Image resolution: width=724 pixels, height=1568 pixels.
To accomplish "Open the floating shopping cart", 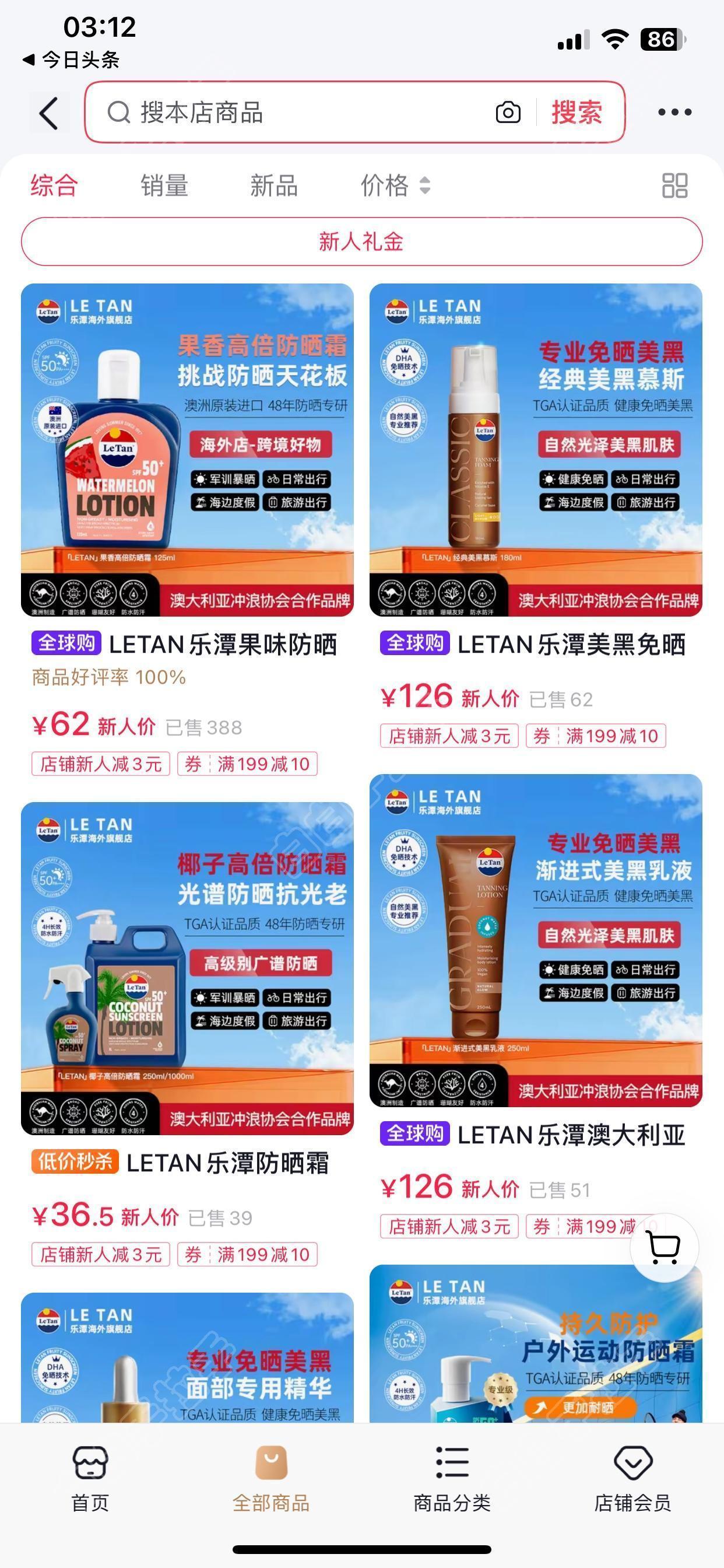I will (x=664, y=1247).
